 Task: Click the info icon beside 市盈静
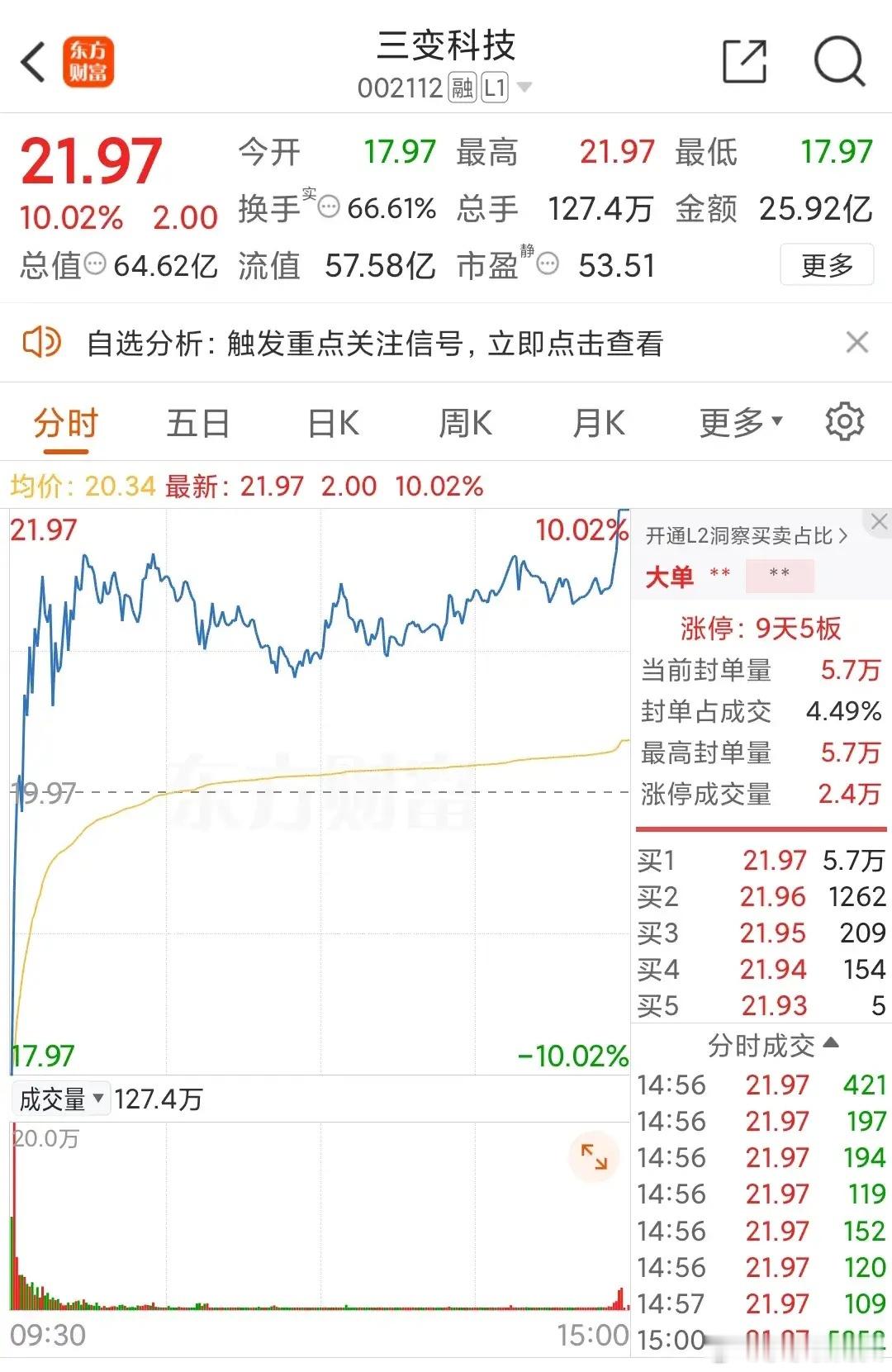tap(545, 266)
